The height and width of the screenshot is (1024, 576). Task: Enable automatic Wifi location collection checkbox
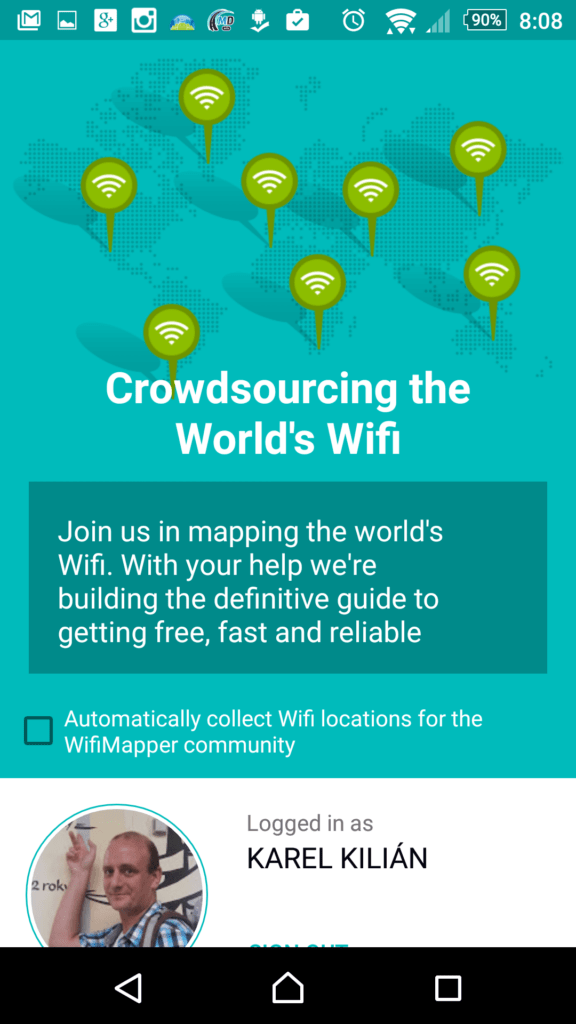tap(39, 731)
